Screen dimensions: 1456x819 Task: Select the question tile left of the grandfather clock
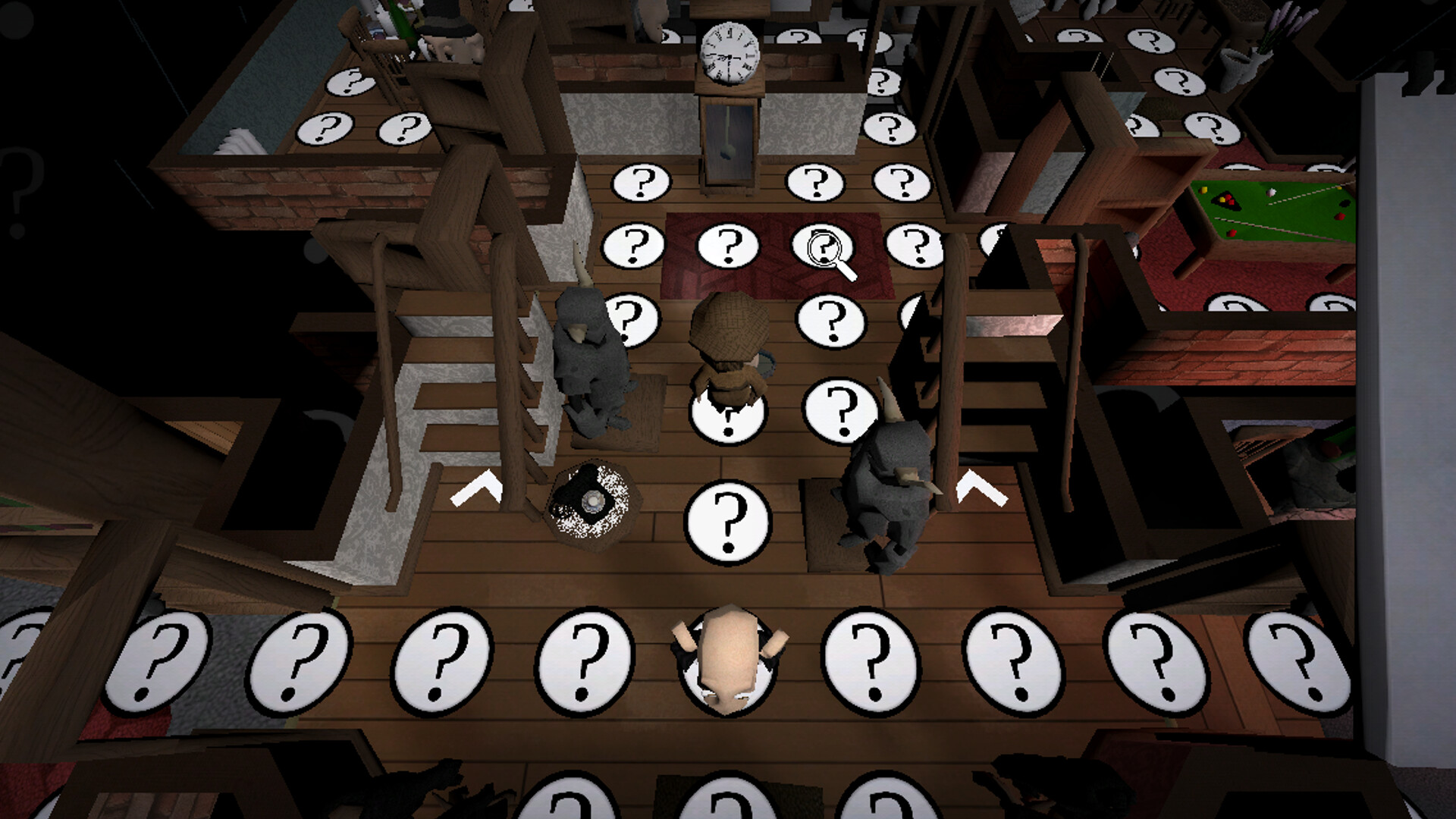pos(642,183)
